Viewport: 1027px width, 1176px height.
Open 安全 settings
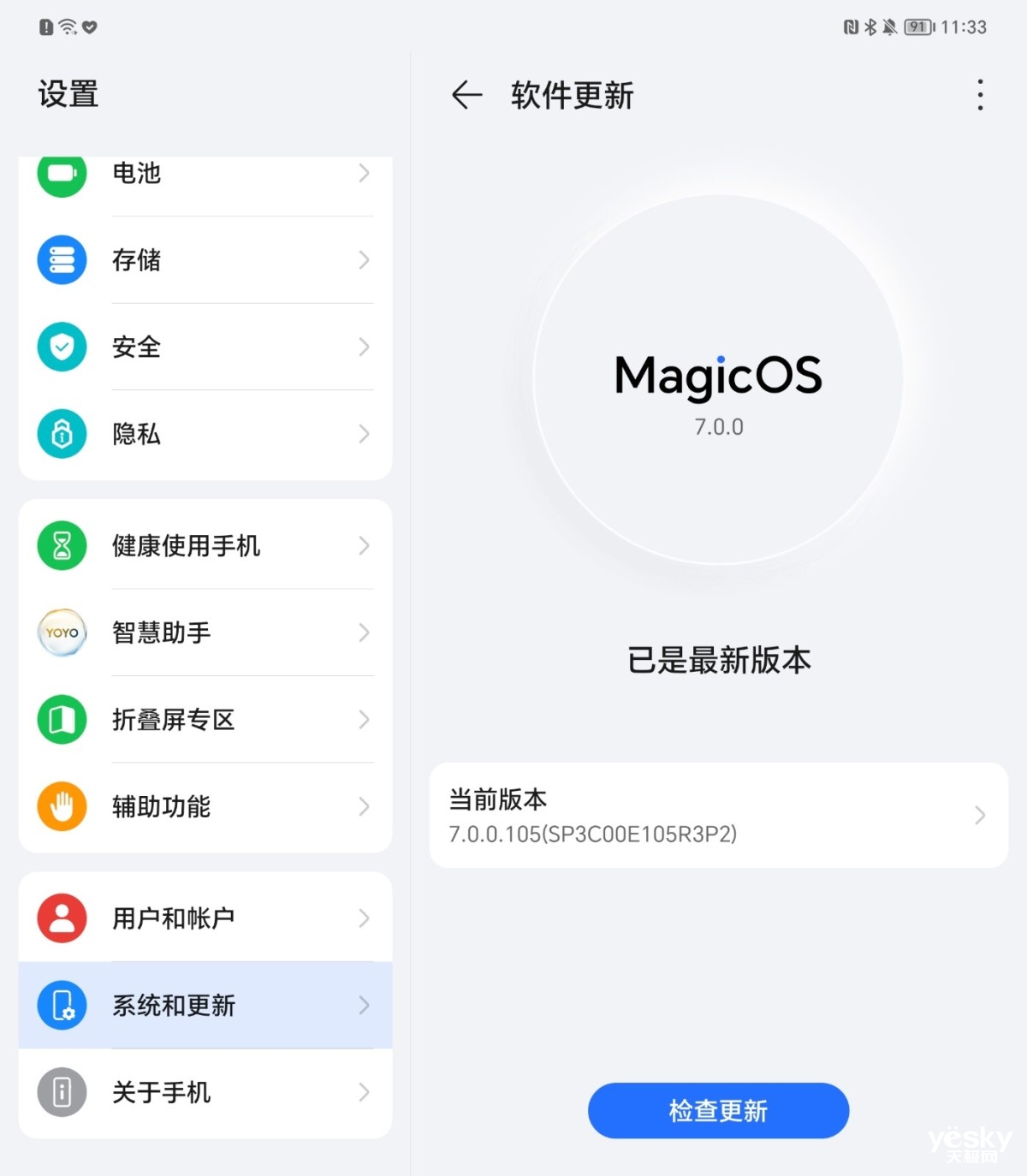click(x=205, y=347)
